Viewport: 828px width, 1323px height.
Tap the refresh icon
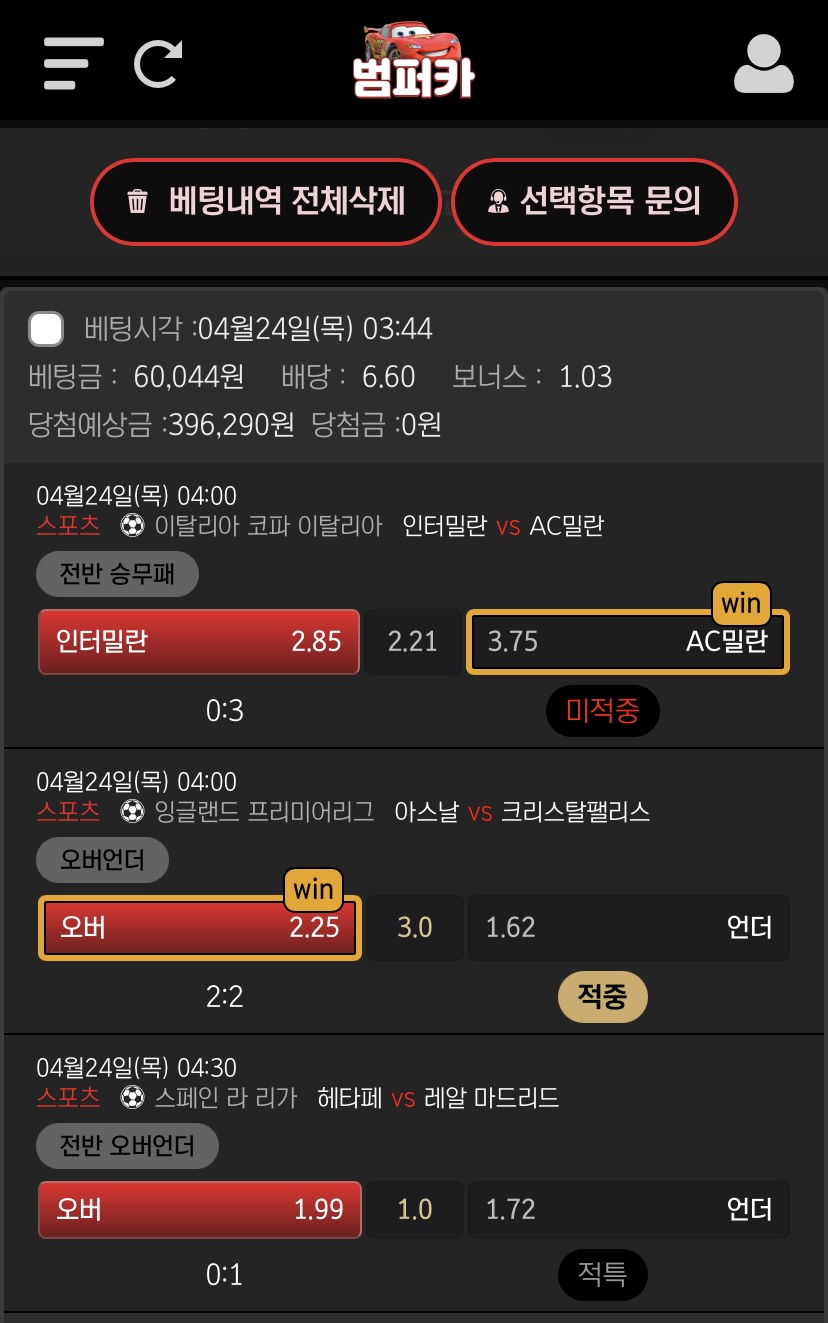point(158,63)
